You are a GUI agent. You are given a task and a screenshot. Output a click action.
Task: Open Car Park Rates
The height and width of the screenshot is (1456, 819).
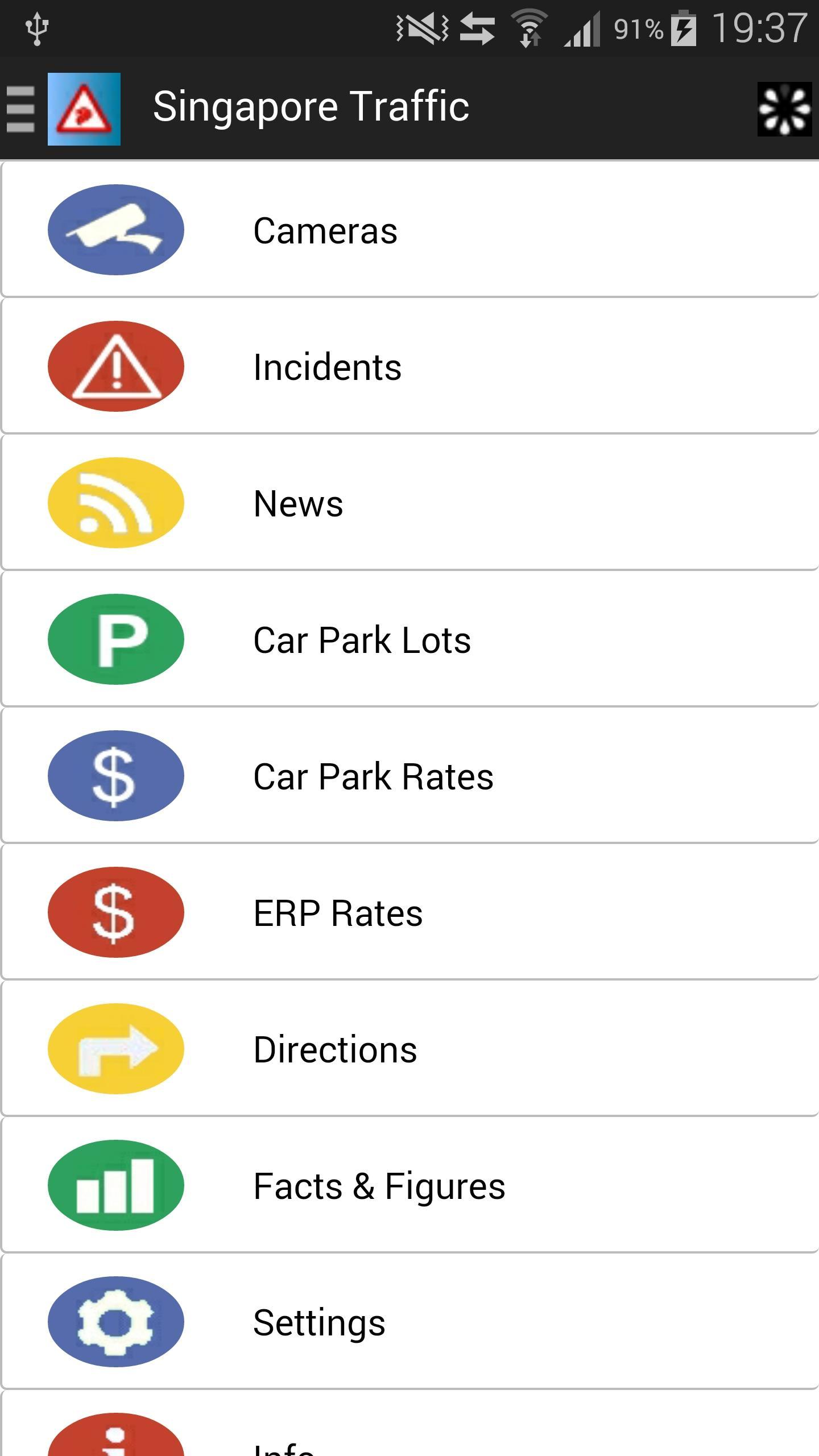(x=409, y=776)
